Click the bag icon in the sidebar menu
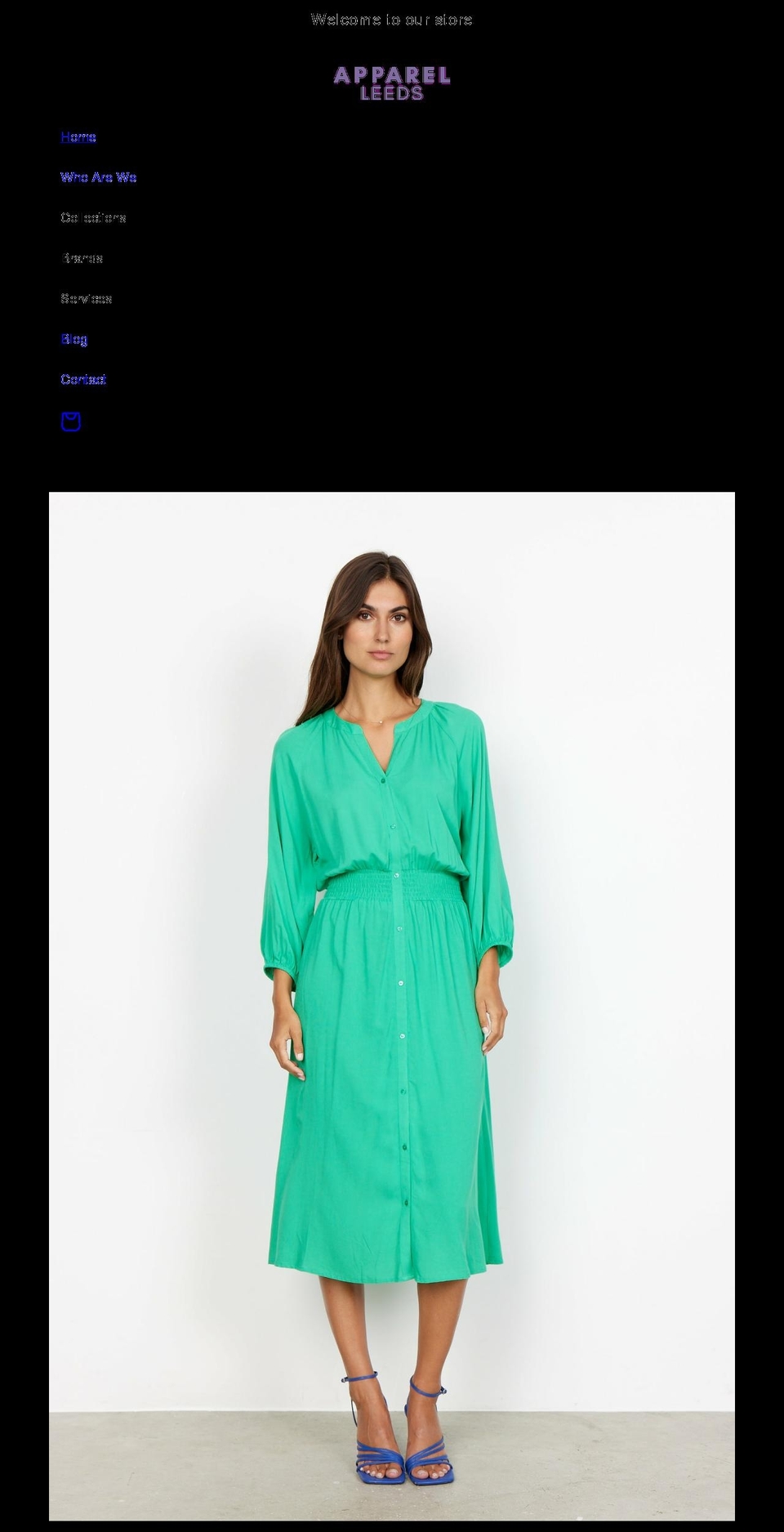The height and width of the screenshot is (1532, 784). pos(70,420)
